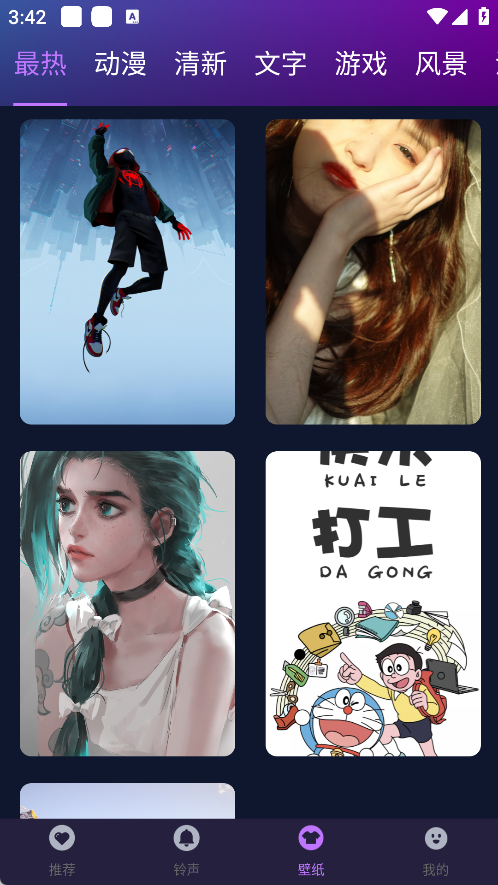View the teal-haired girl illustration wallpaper
498x885 pixels.
point(128,603)
